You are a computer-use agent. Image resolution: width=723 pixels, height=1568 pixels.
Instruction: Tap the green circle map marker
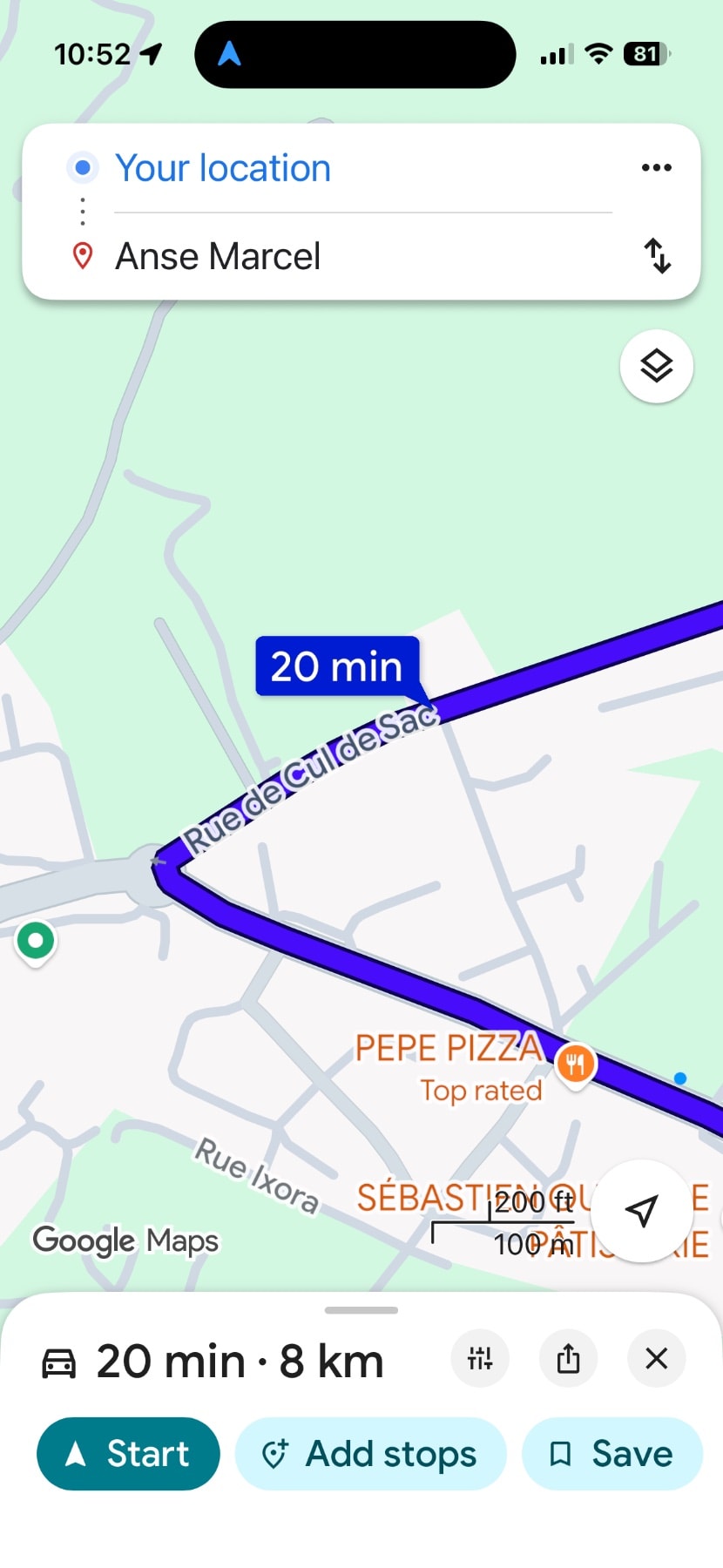pos(36,941)
